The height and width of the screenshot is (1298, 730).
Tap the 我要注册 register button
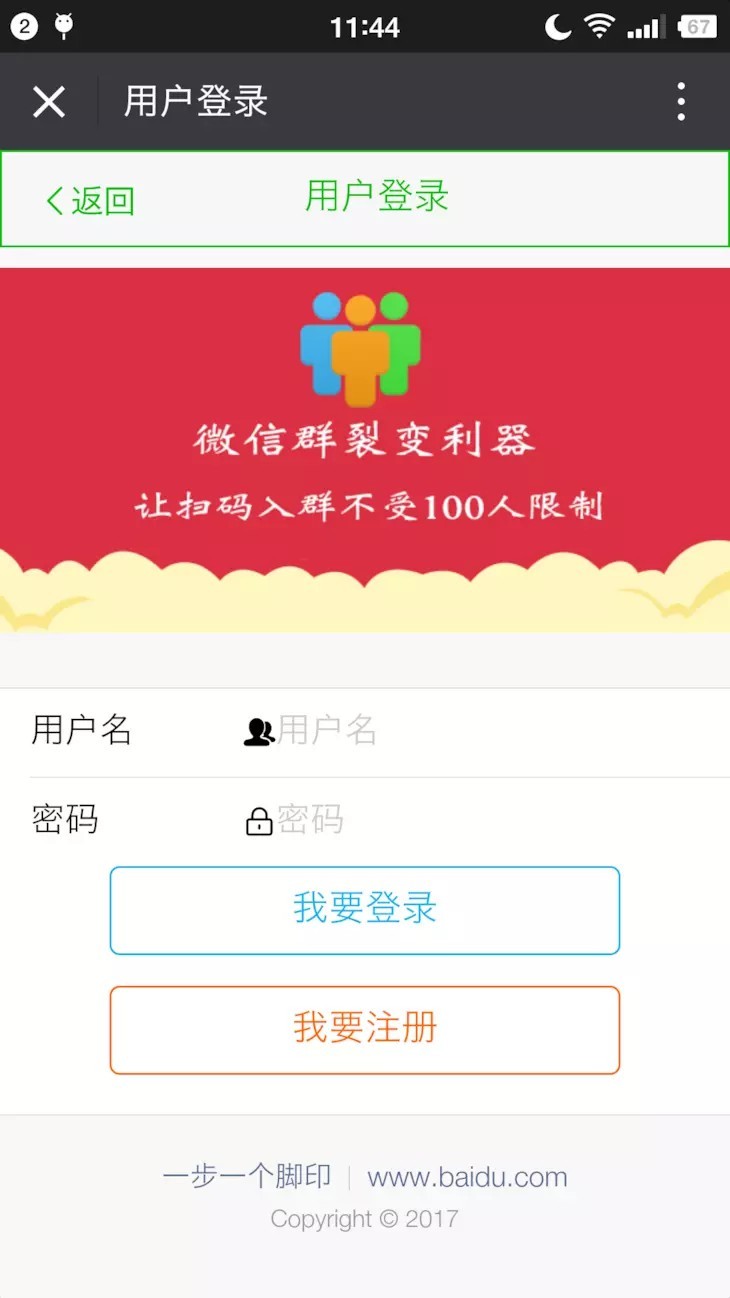[365, 1030]
